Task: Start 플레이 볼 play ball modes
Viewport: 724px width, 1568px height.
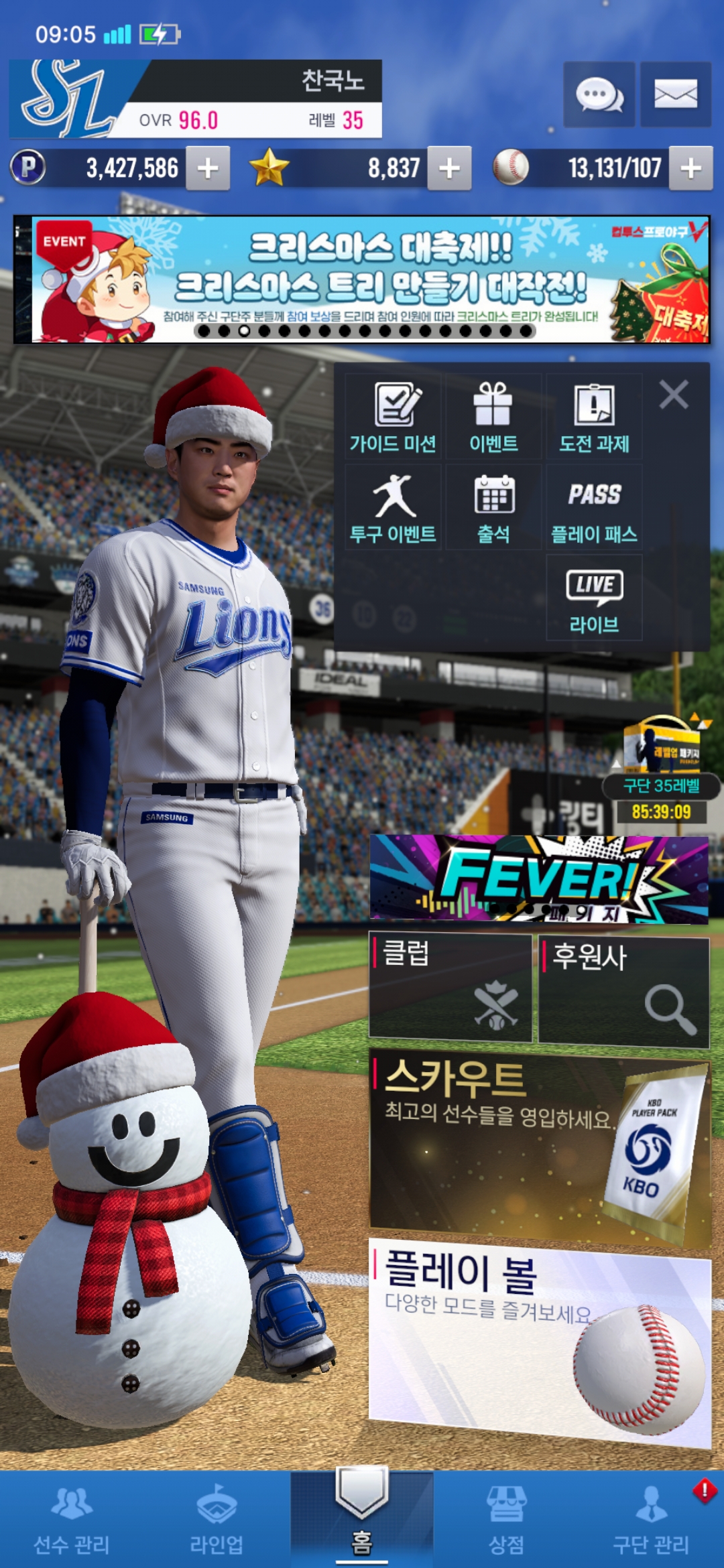Action: point(539,1342)
